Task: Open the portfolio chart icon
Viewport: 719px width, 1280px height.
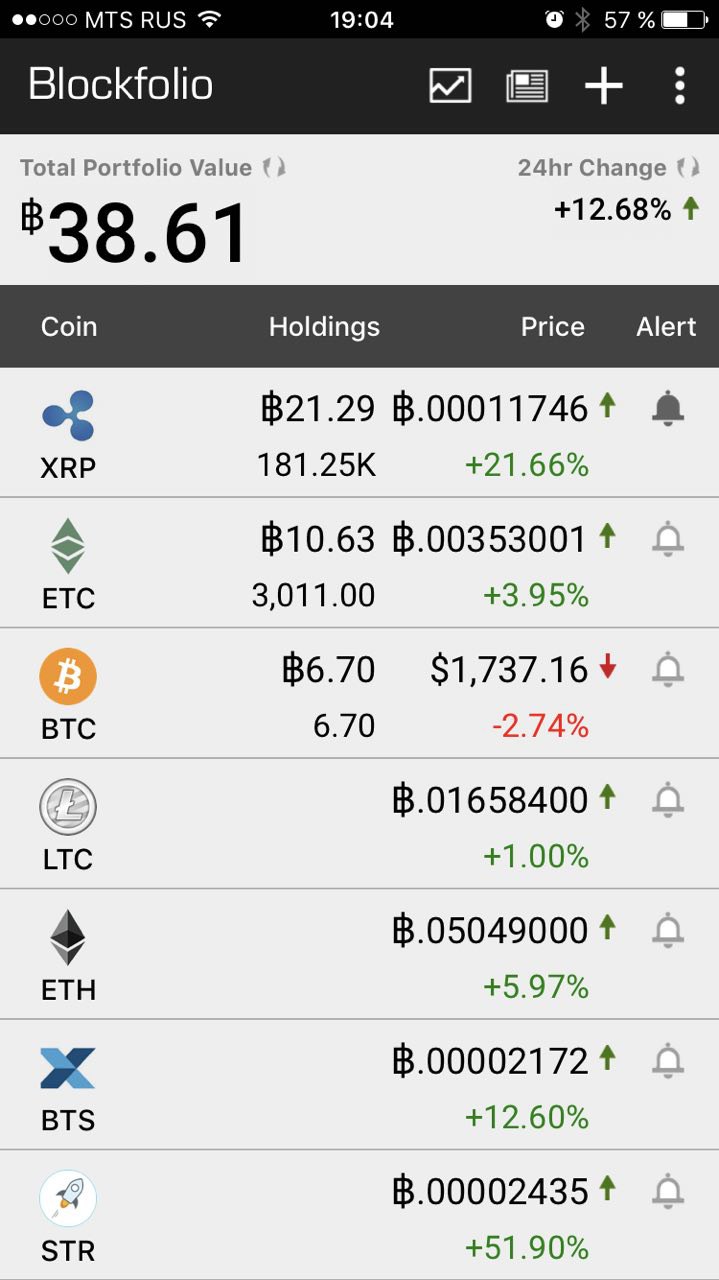Action: click(x=450, y=85)
